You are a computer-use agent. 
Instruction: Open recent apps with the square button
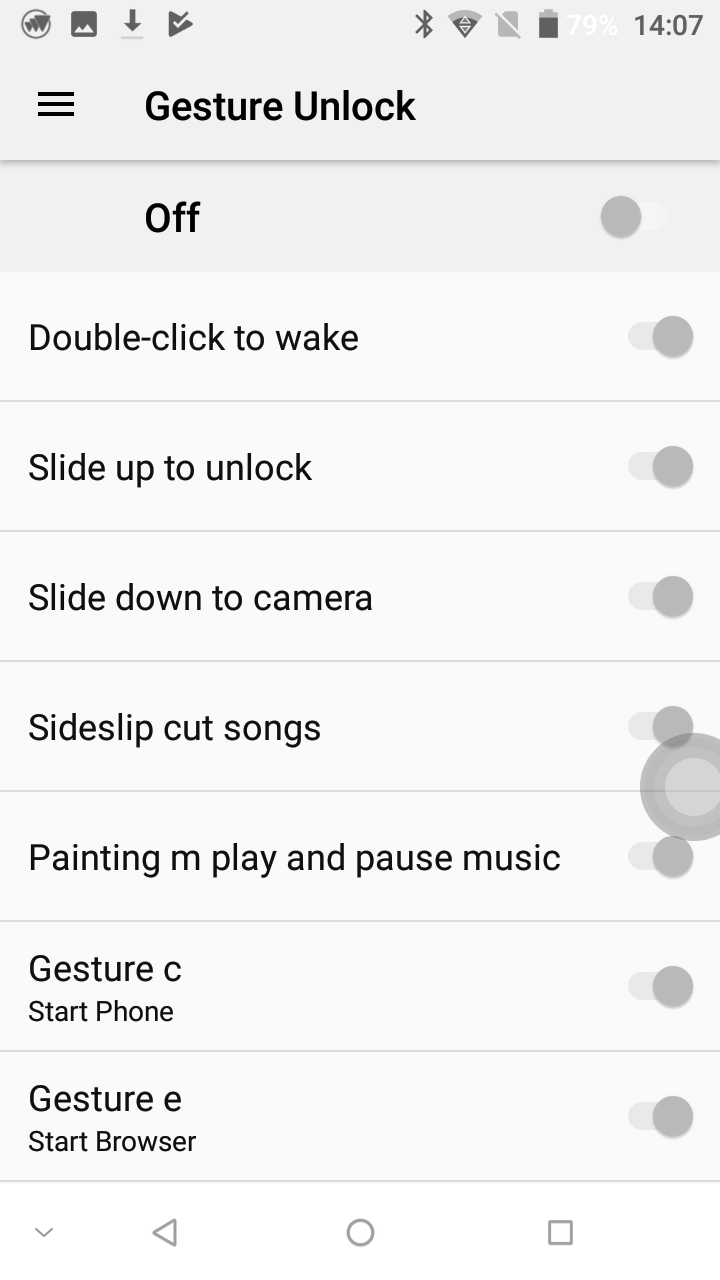(560, 1232)
